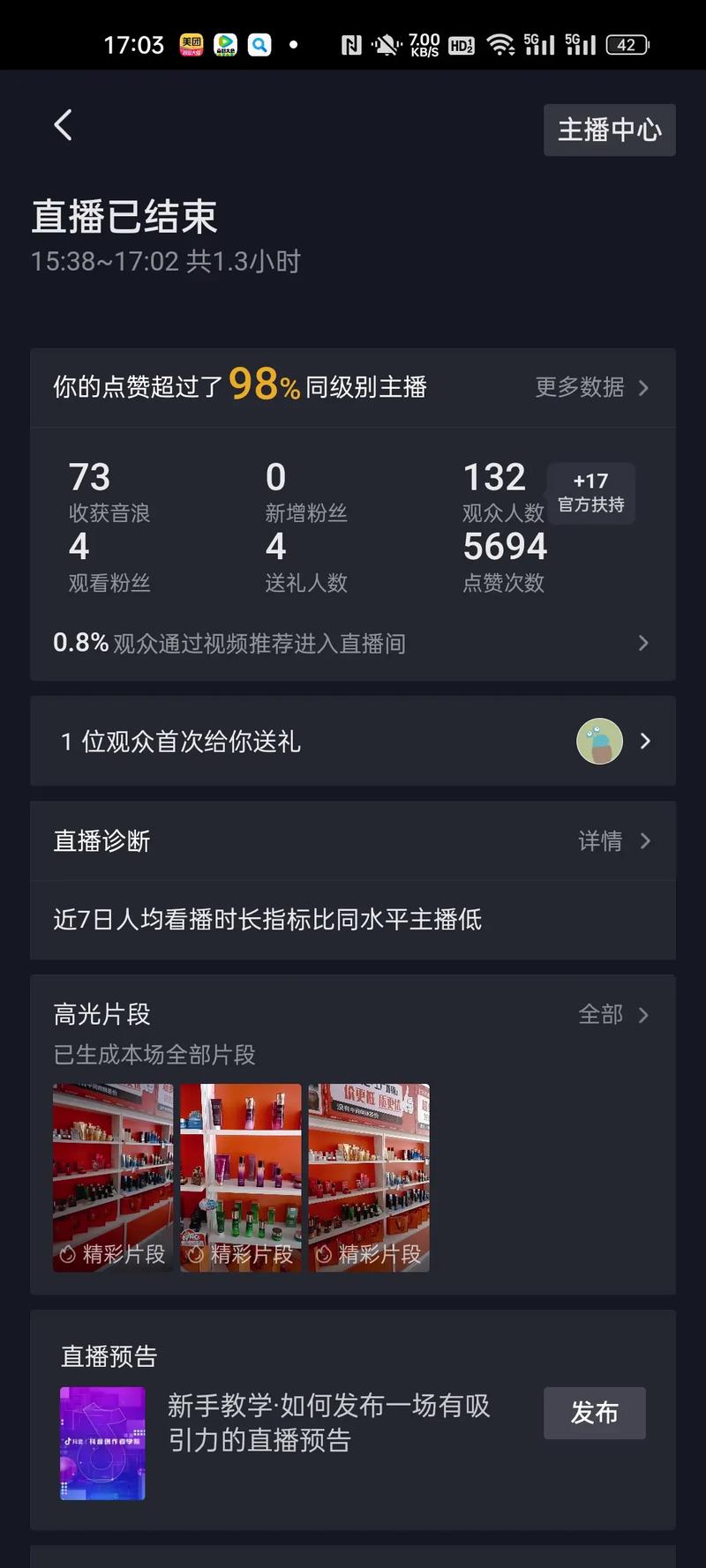Tap the +17 官方扶持 badge

click(x=590, y=493)
